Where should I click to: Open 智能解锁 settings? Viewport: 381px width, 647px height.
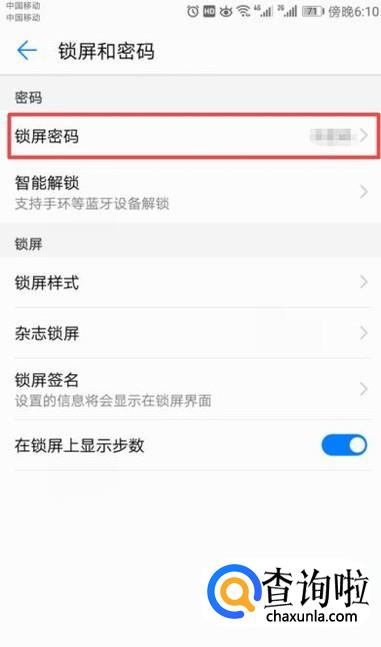point(190,192)
